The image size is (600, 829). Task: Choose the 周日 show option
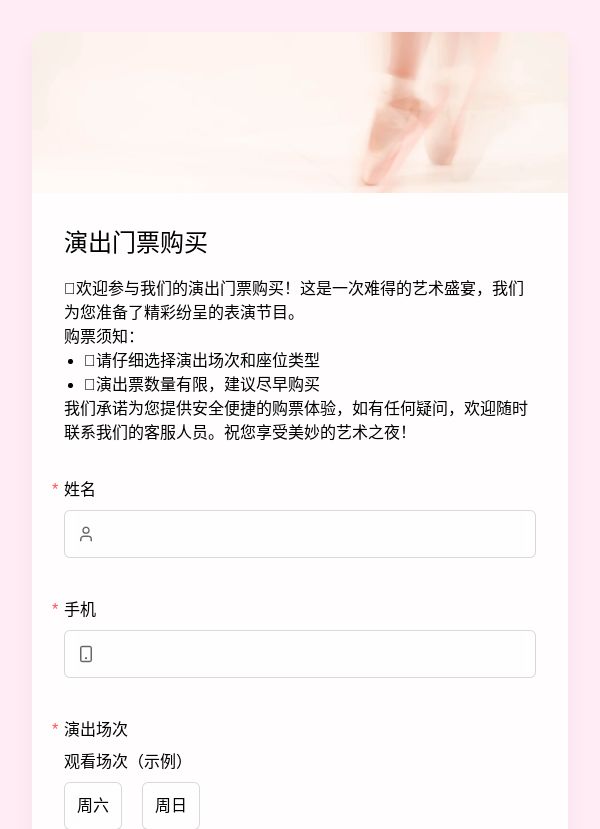click(171, 805)
